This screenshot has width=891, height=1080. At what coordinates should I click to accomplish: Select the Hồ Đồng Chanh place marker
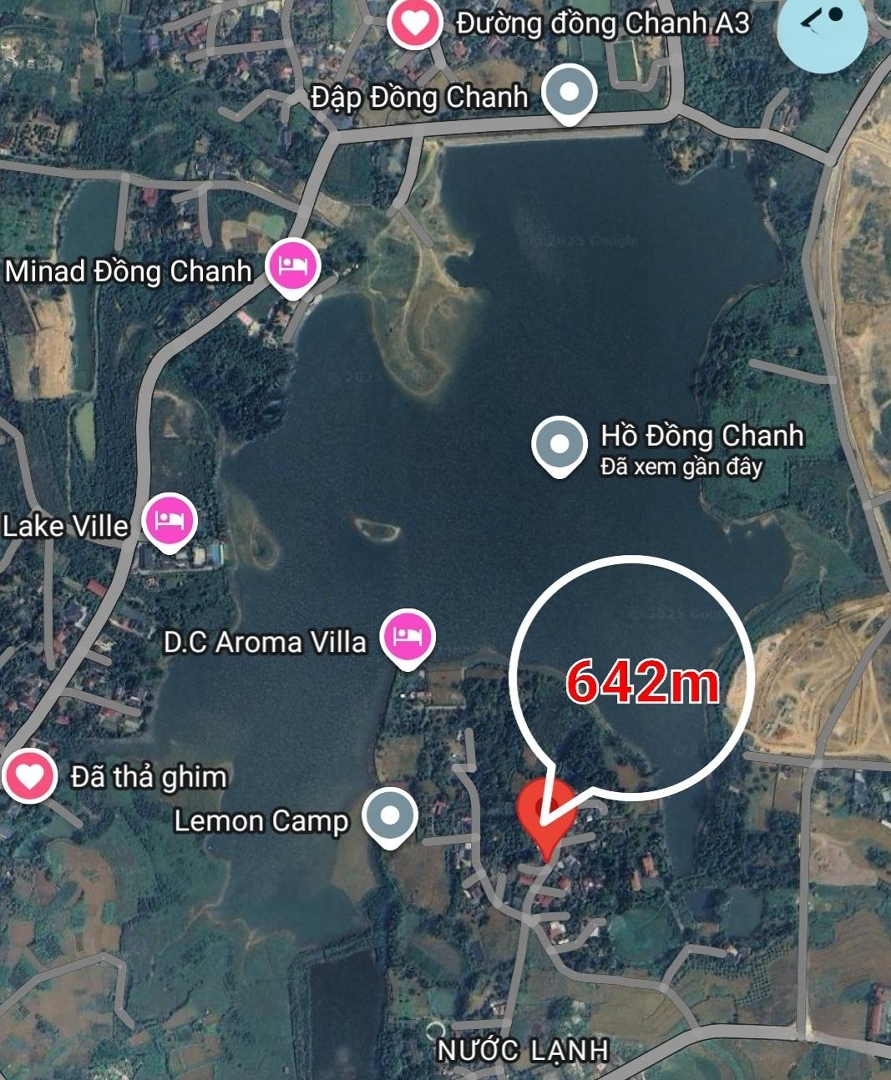[559, 443]
